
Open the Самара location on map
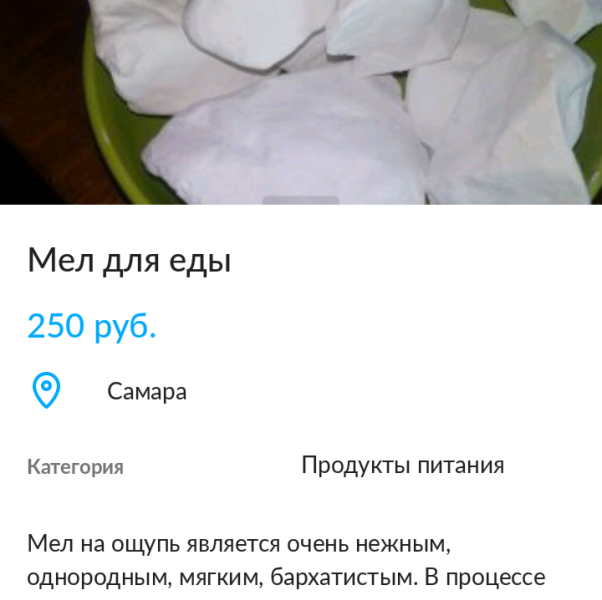(146, 391)
